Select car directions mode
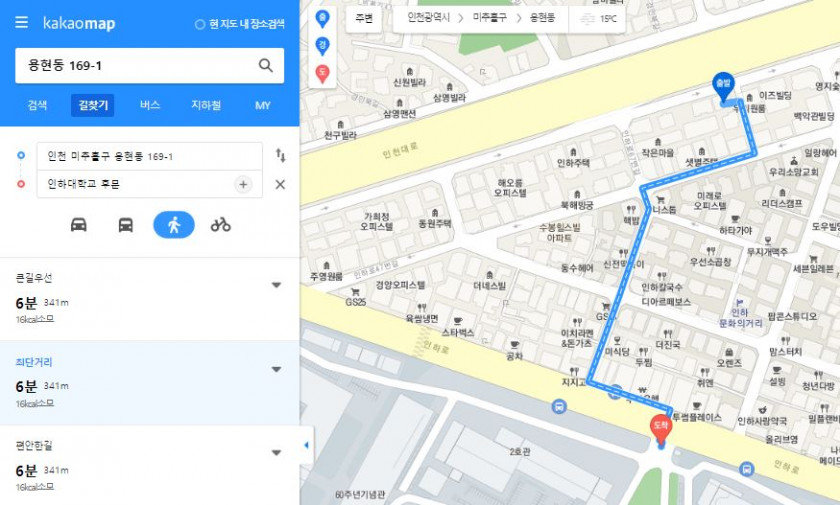840x505 pixels. [79, 224]
